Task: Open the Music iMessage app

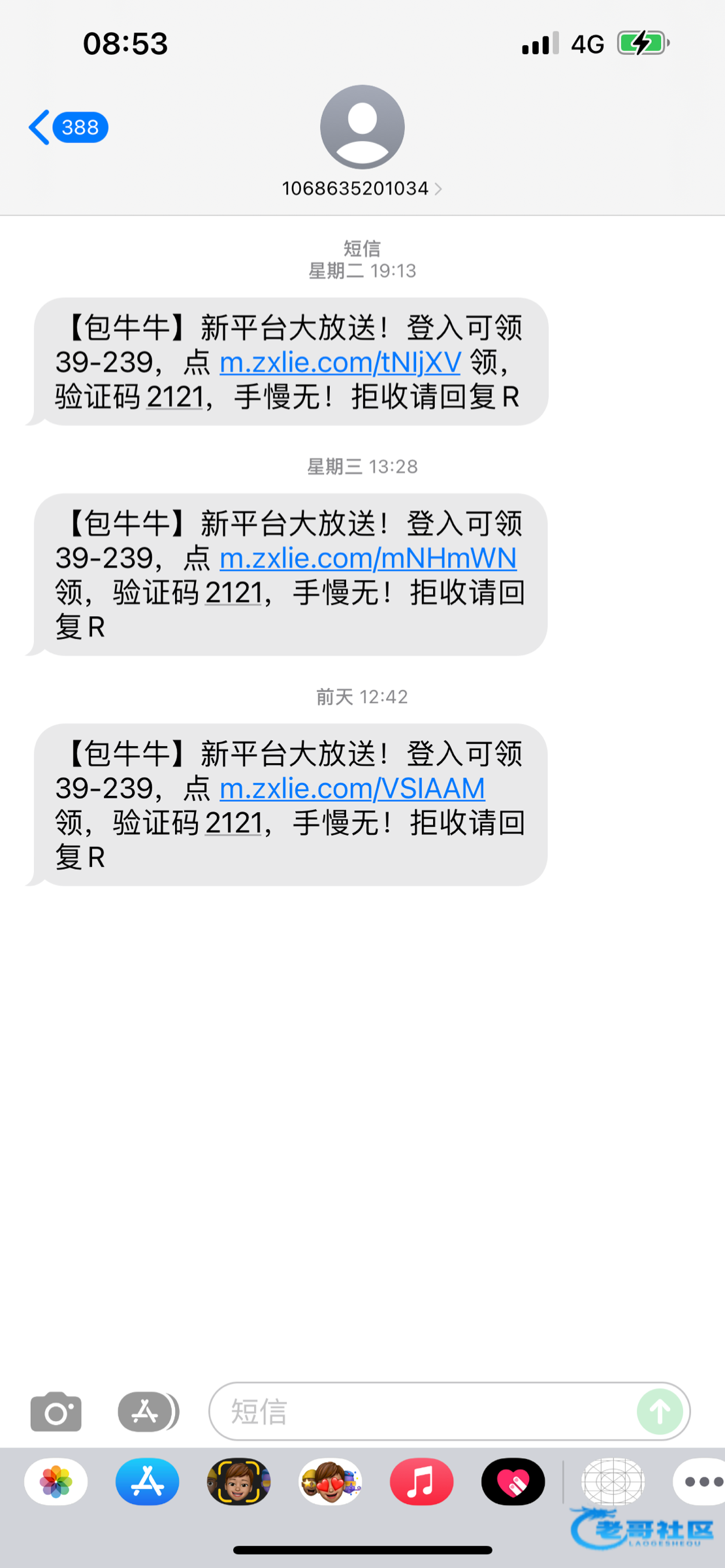Action: [x=422, y=1482]
